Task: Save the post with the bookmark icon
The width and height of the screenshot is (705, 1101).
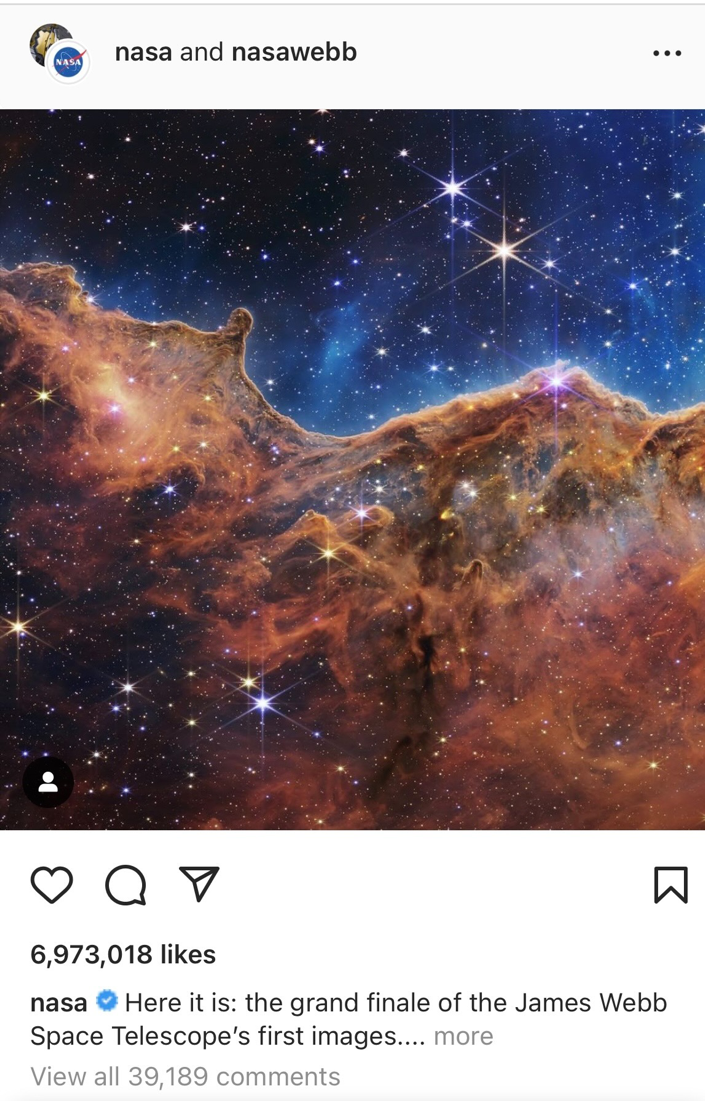Action: [x=670, y=885]
